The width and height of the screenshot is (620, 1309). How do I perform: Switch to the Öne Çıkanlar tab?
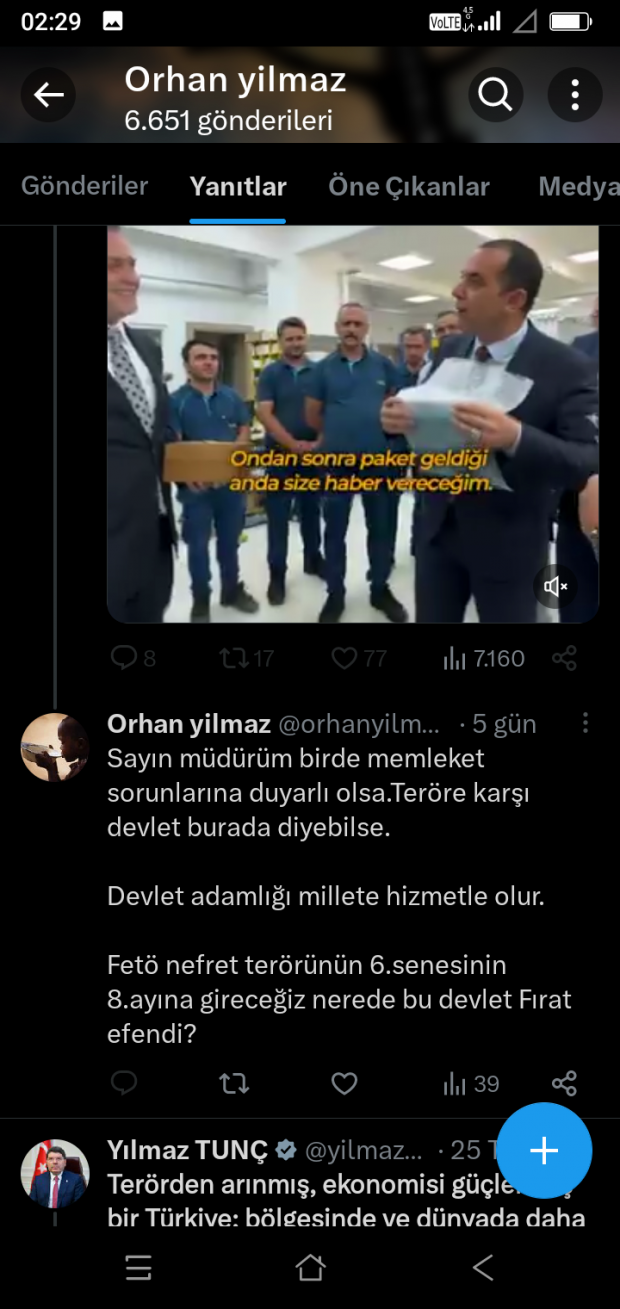409,186
